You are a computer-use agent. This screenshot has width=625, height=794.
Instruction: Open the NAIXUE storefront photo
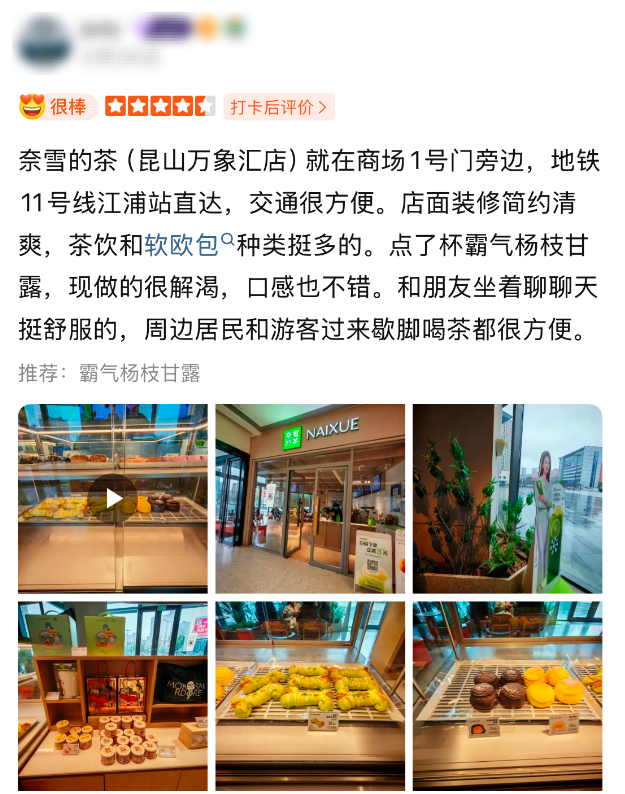pyautogui.click(x=310, y=498)
